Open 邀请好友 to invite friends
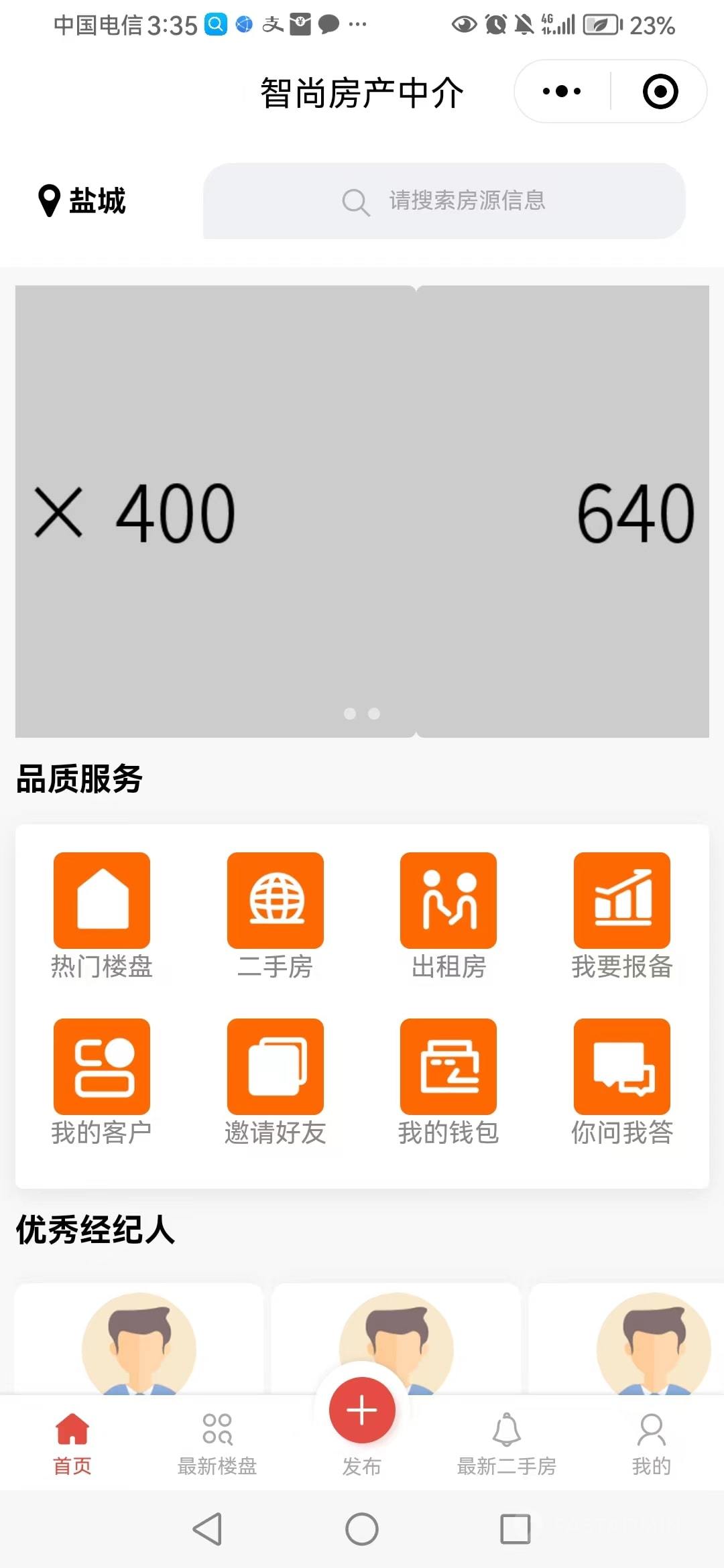This screenshot has height=1568, width=724. [x=275, y=1081]
